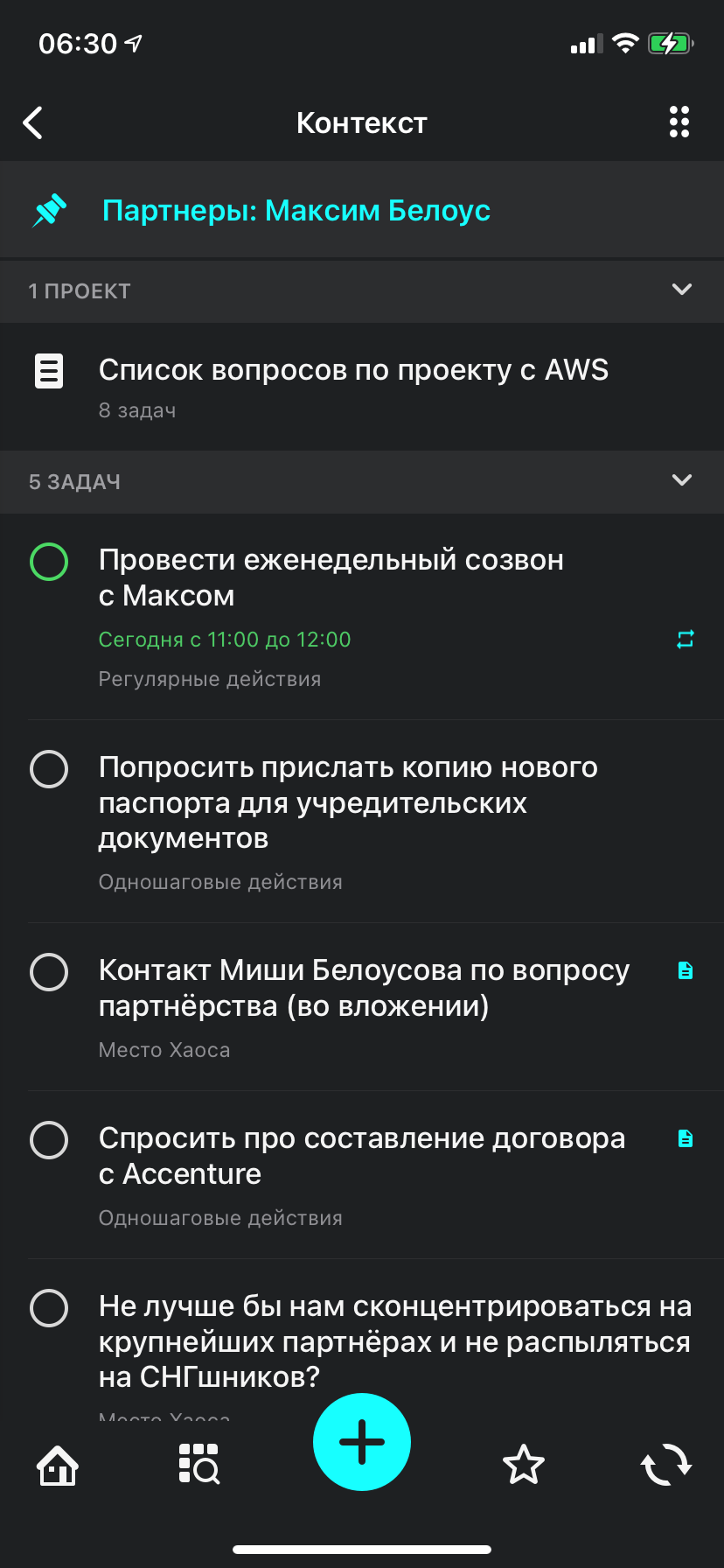The image size is (724, 1568).
Task: Tick the task about крупнейших партнёрах
Action: (49, 1308)
